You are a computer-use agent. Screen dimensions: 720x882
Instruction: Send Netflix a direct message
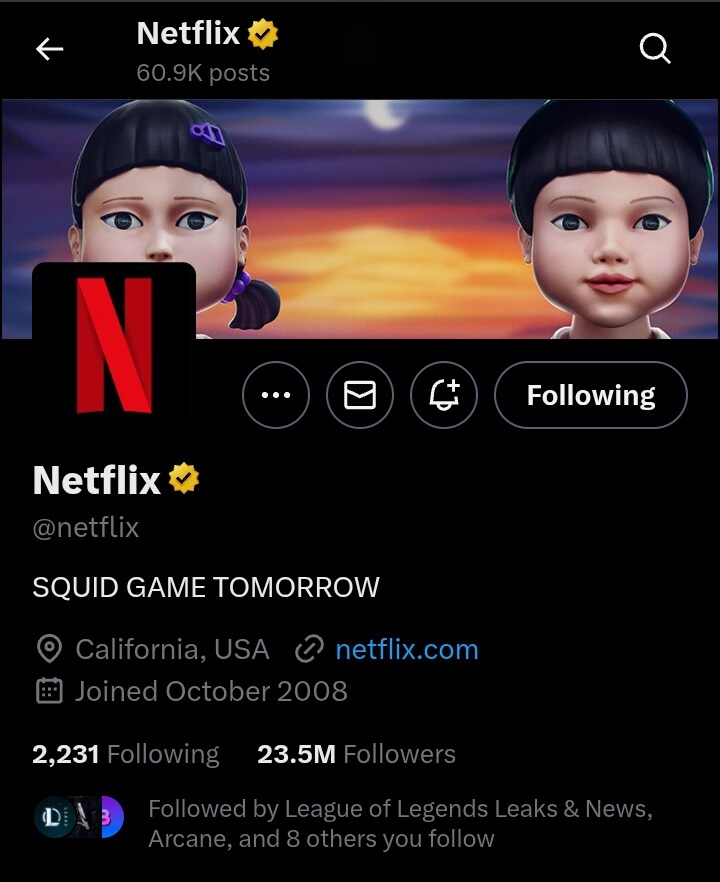(x=360, y=395)
